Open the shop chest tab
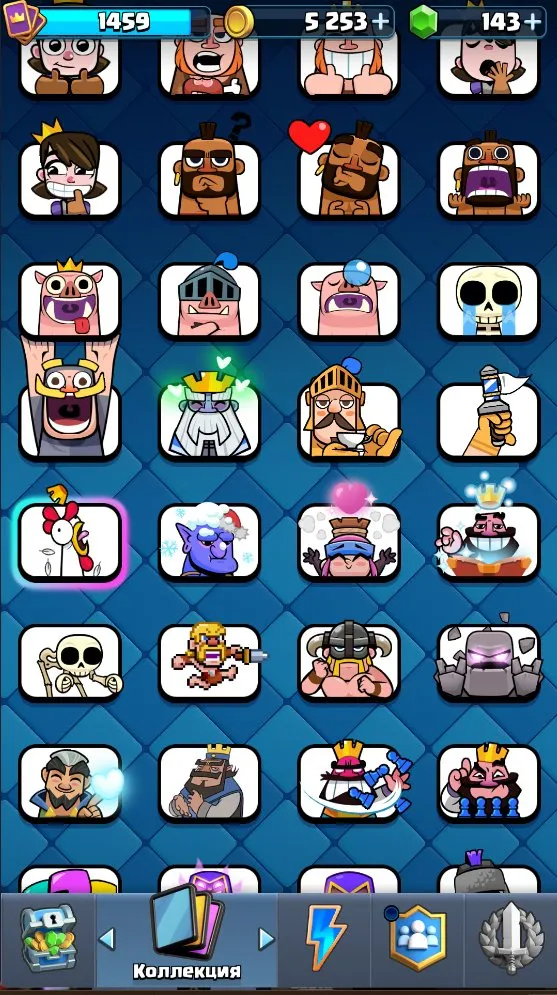 (x=48, y=938)
